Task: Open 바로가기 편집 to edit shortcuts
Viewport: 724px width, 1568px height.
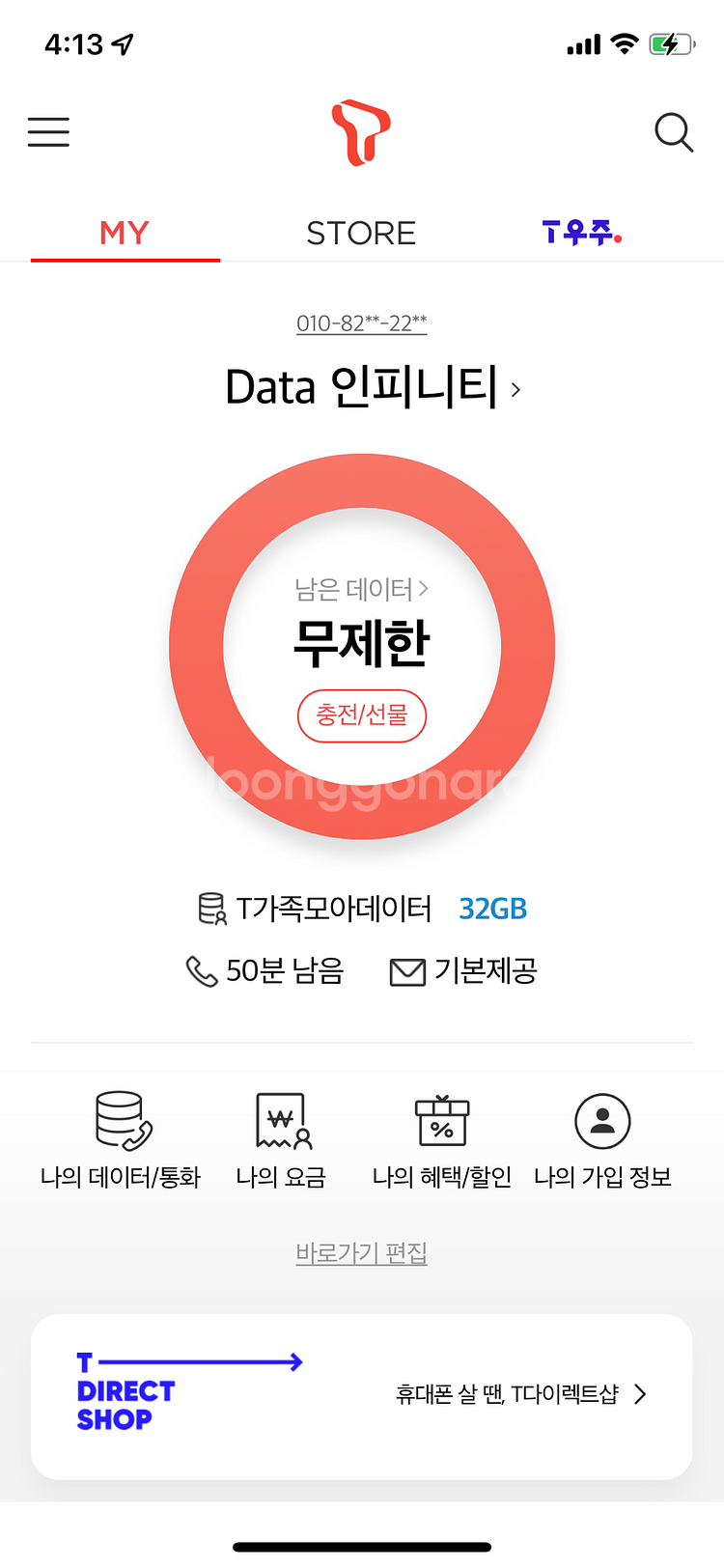Action: coord(361,1252)
